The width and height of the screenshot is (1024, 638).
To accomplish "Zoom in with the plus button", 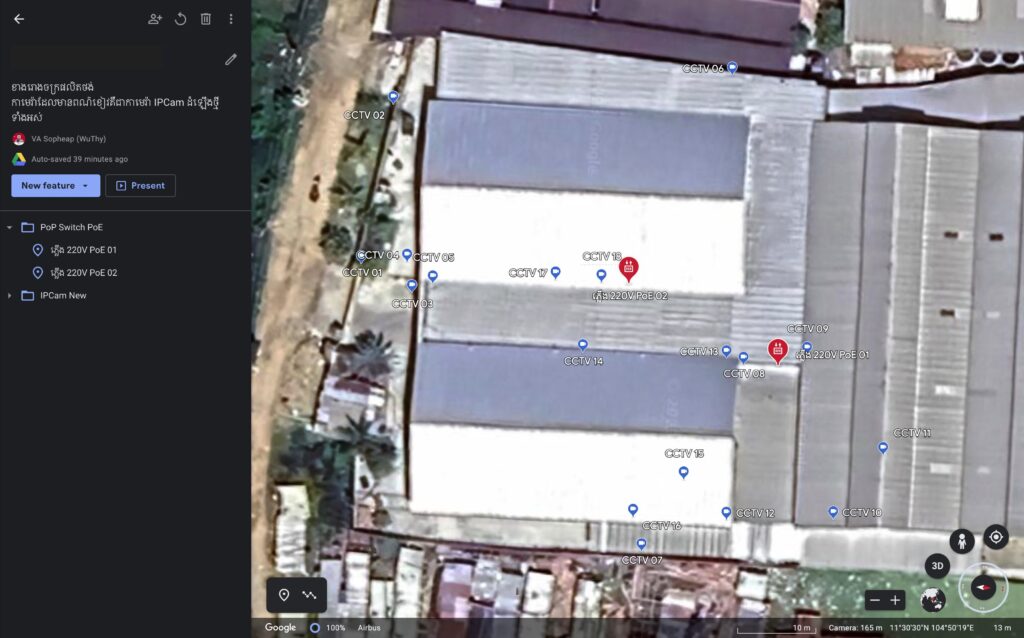I will (x=895, y=600).
